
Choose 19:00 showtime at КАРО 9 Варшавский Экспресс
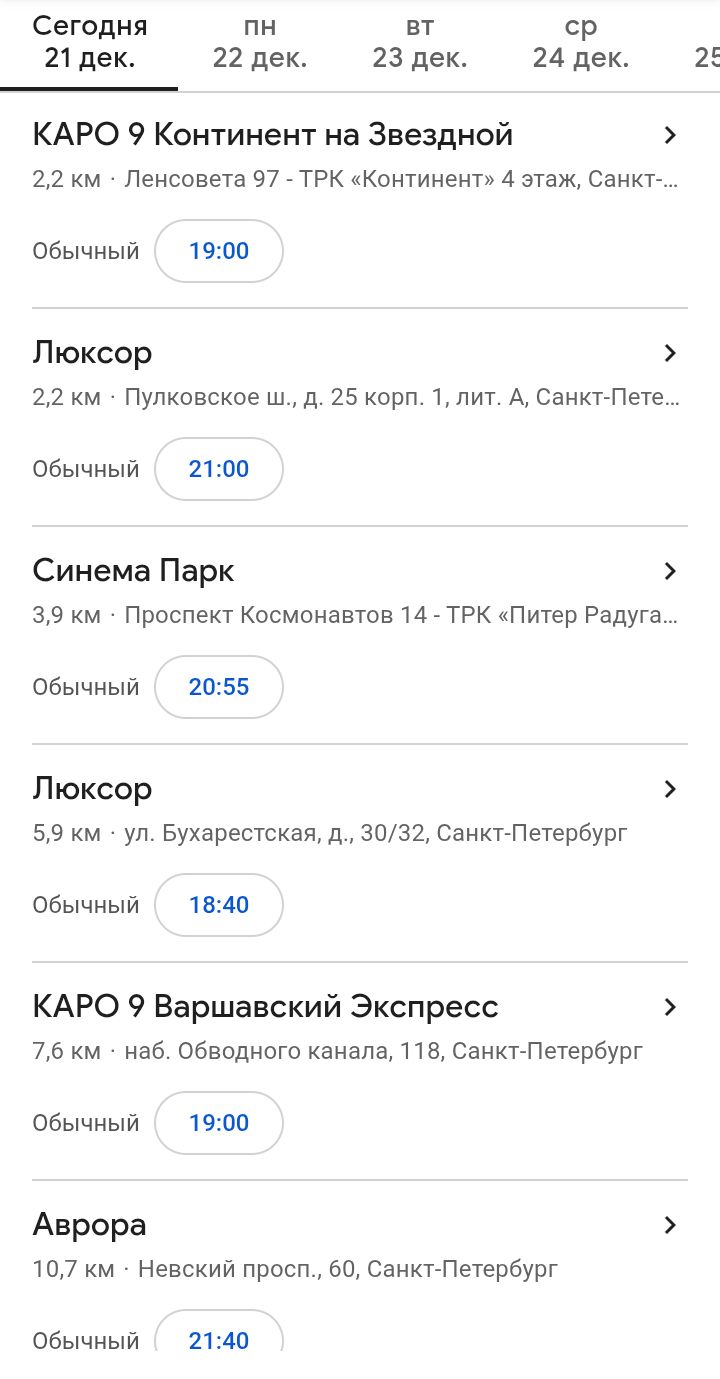pos(219,1123)
